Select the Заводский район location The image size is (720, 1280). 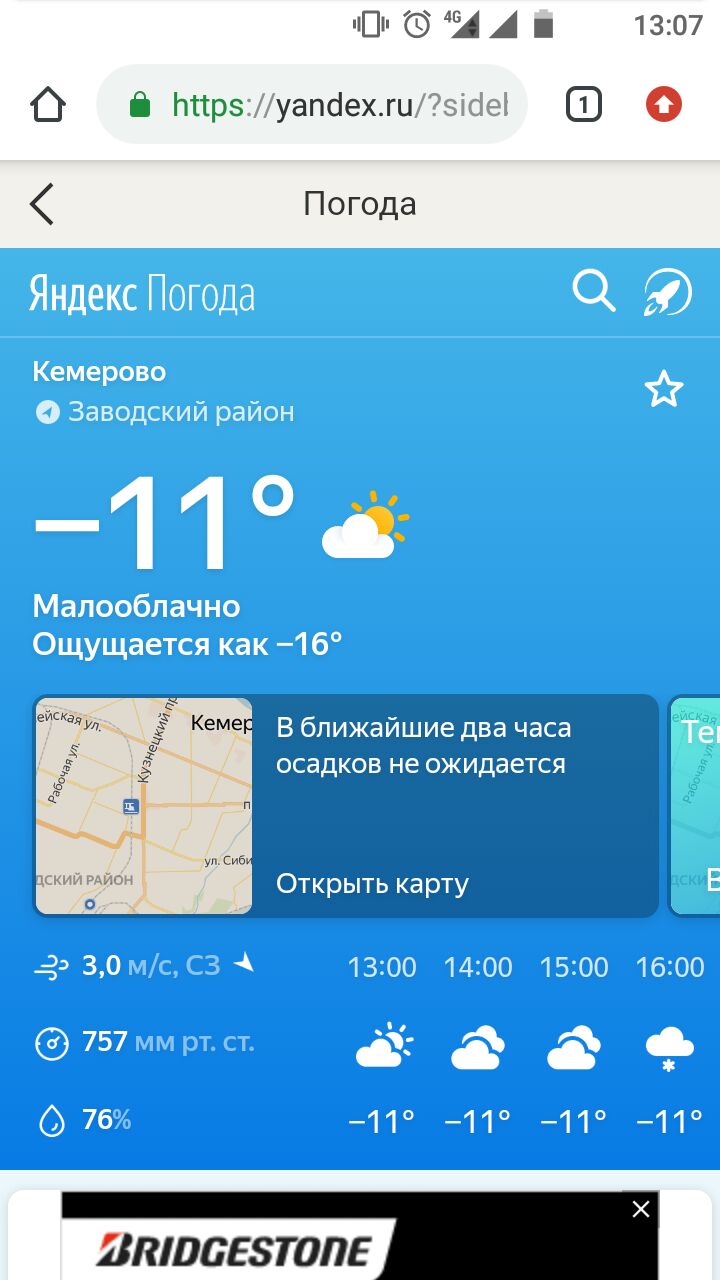(165, 412)
